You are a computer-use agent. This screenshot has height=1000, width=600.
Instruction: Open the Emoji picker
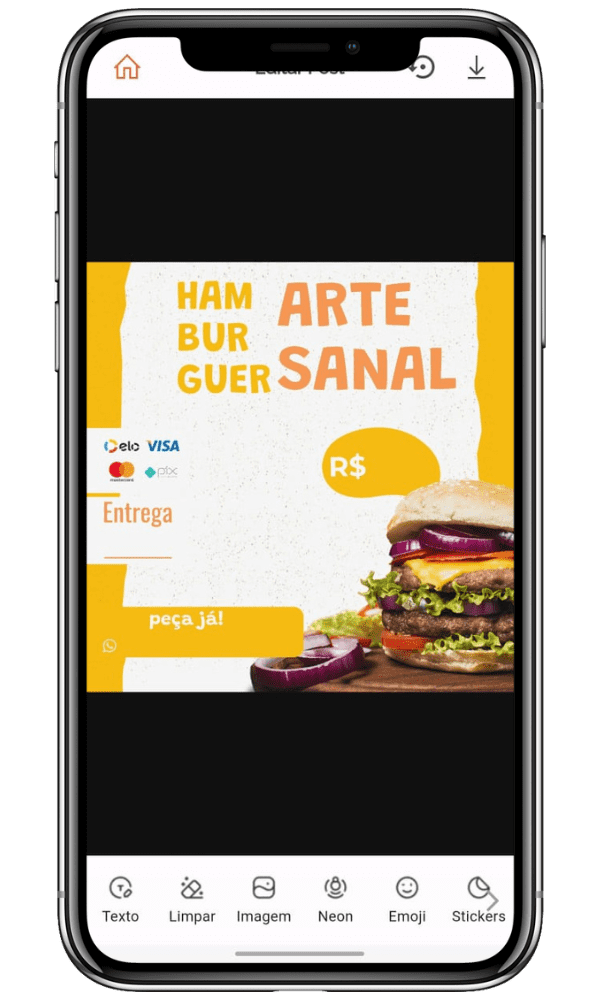[x=407, y=899]
